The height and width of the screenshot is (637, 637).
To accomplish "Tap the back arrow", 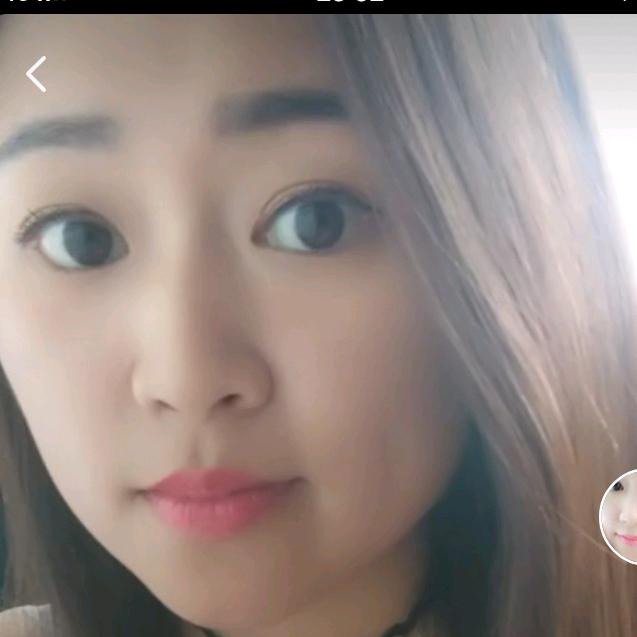I will (x=36, y=74).
